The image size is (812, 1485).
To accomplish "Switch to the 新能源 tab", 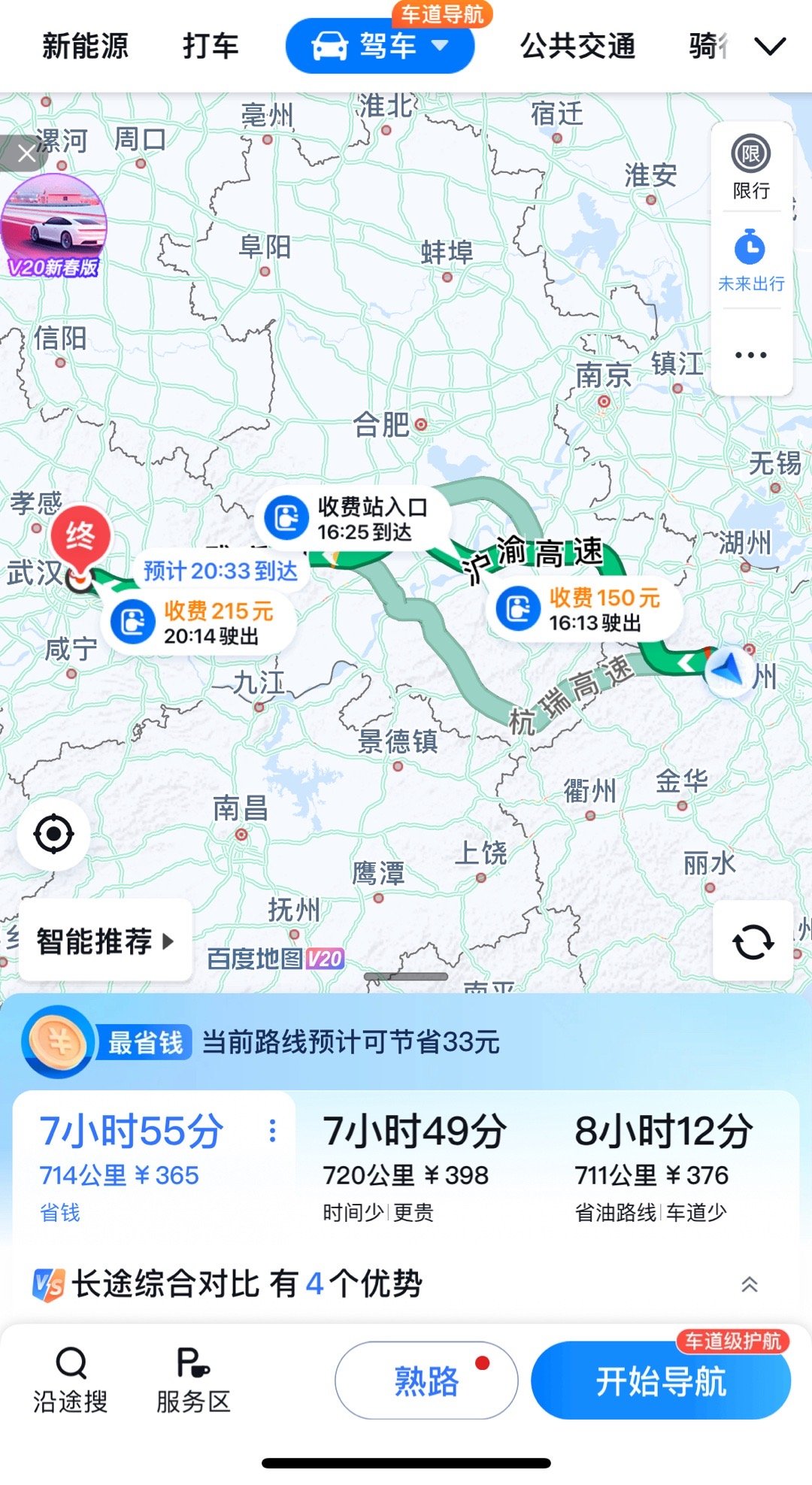I will coord(85,46).
